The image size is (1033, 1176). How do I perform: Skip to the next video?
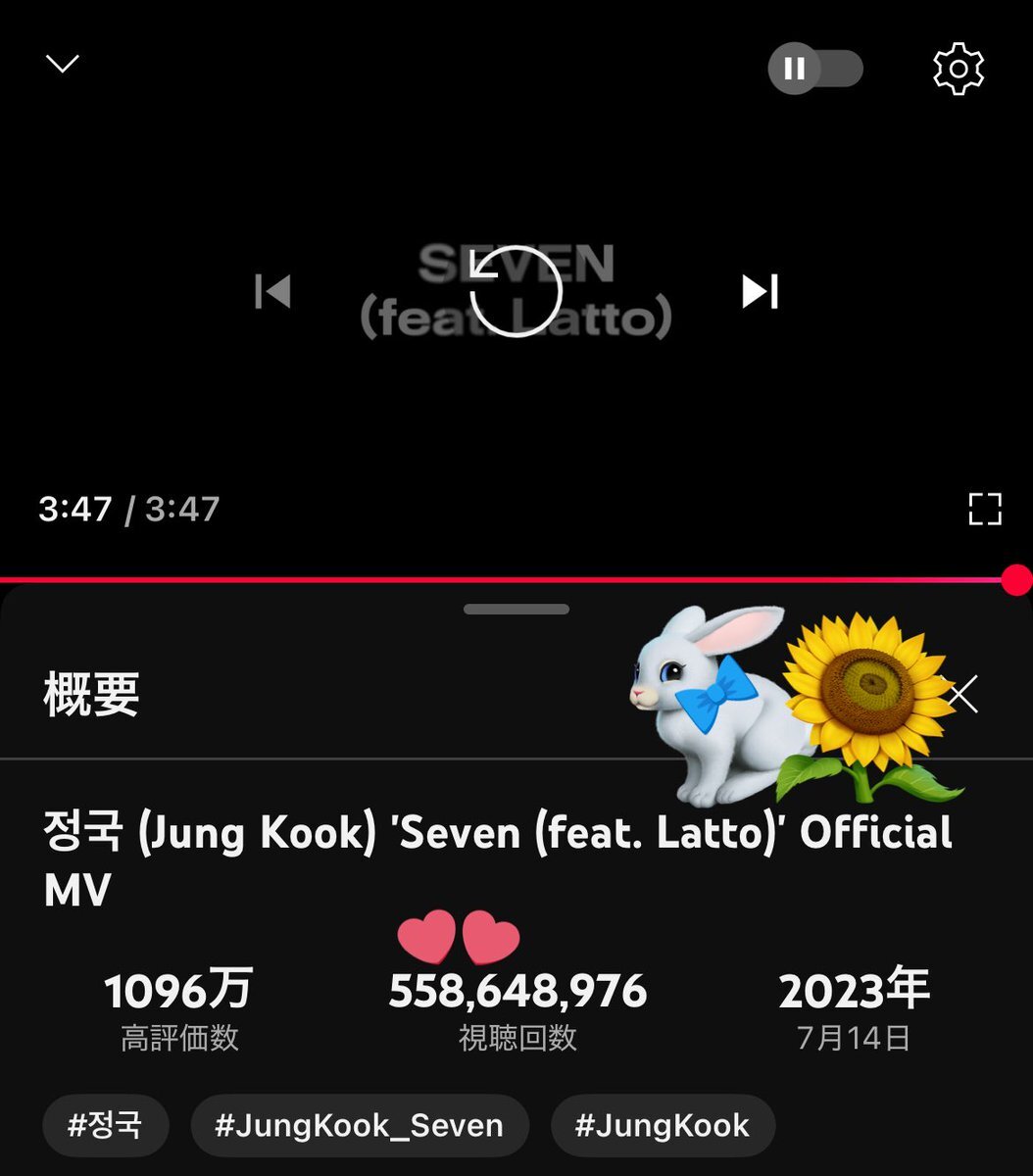(760, 291)
